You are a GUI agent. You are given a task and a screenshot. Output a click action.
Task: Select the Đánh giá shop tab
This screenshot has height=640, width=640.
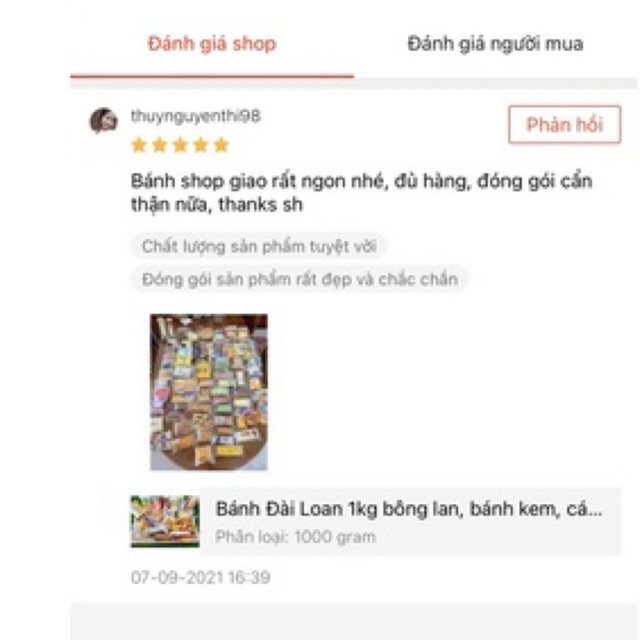tap(212, 44)
